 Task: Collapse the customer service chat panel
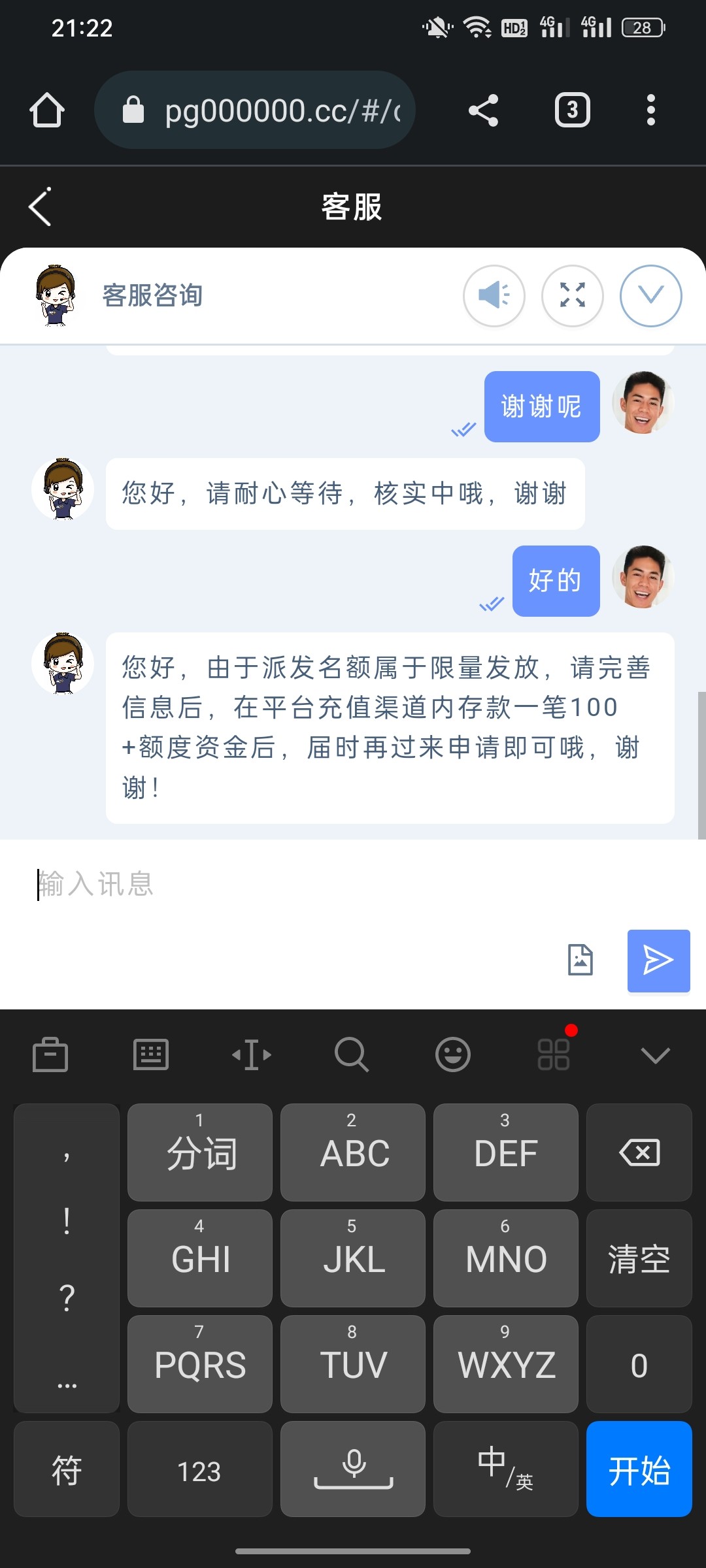[651, 295]
